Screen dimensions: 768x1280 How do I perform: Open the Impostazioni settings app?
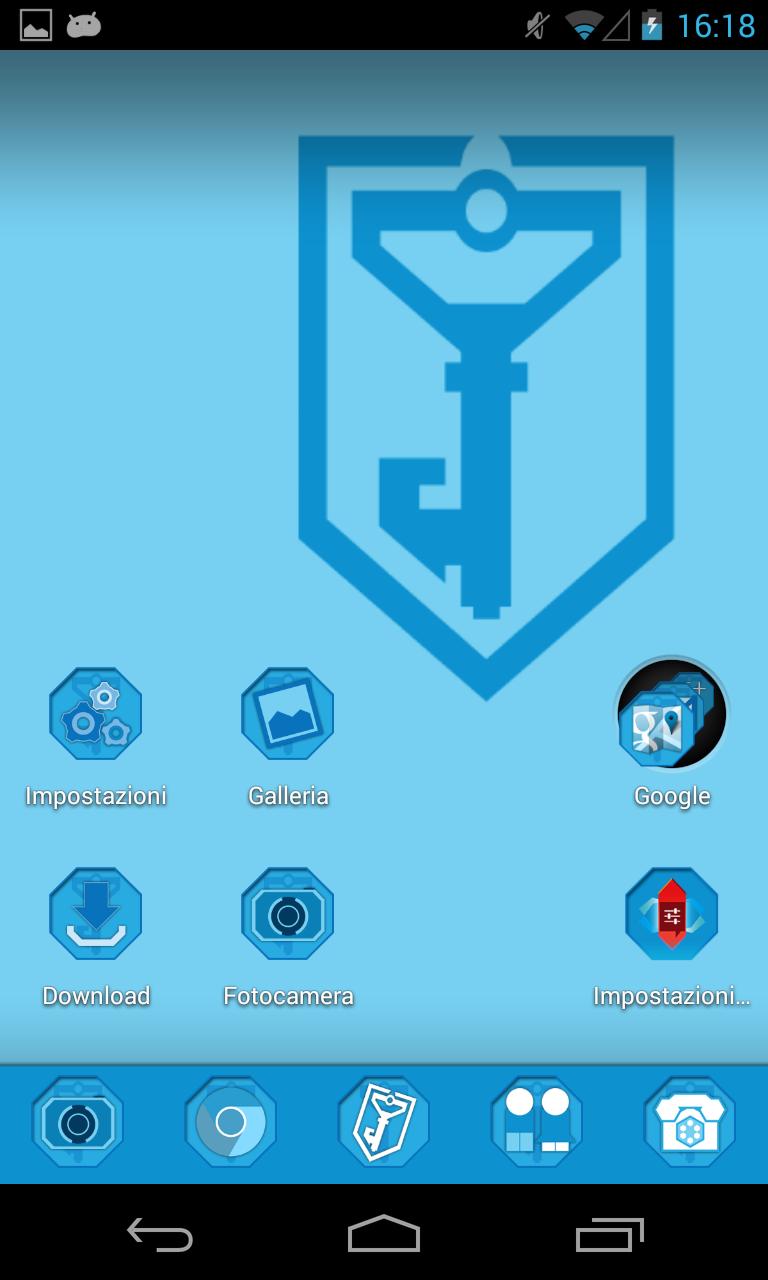pos(96,714)
